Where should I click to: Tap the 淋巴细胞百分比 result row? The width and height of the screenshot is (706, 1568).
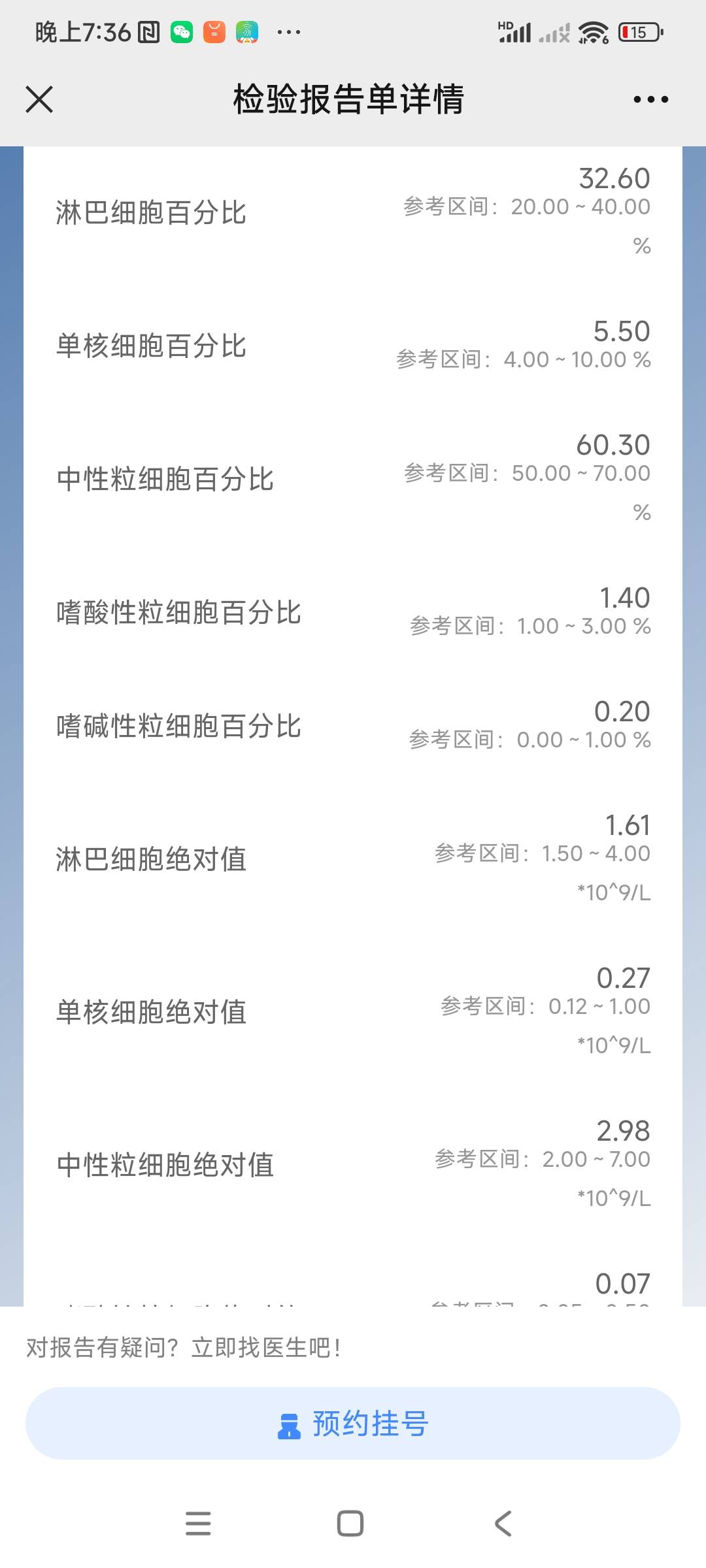coord(152,213)
